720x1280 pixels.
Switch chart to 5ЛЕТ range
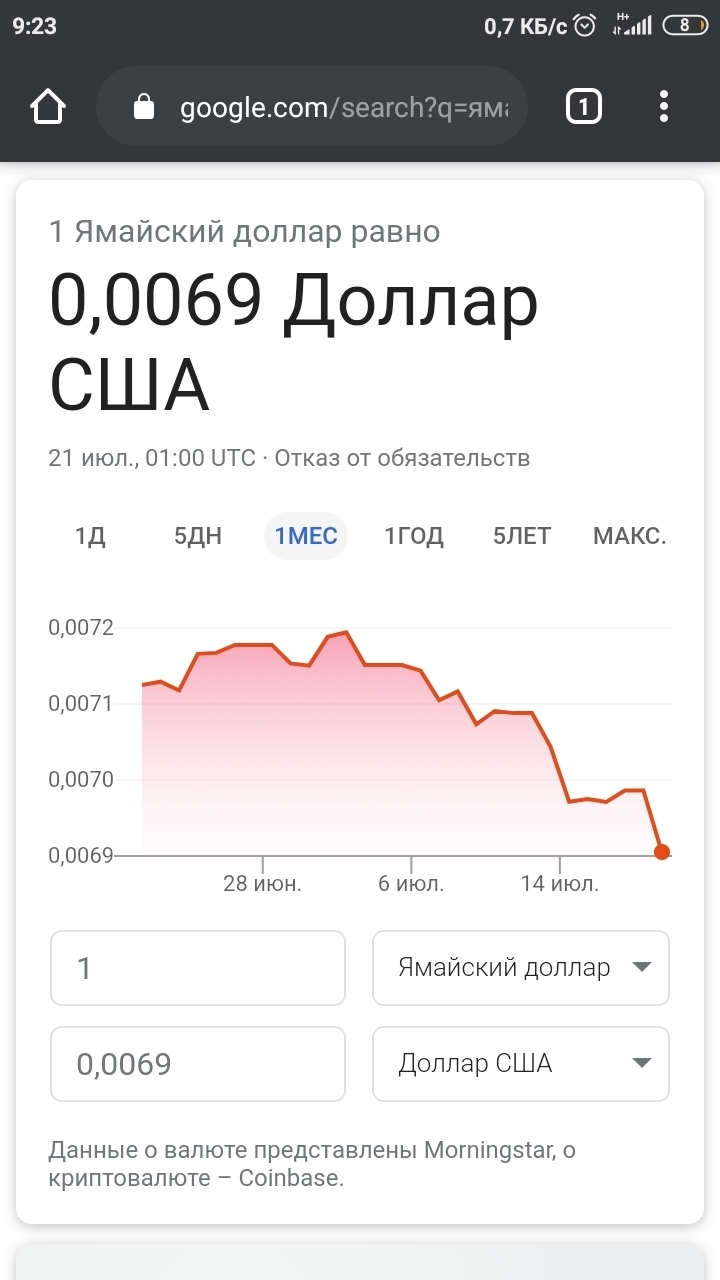coord(522,536)
